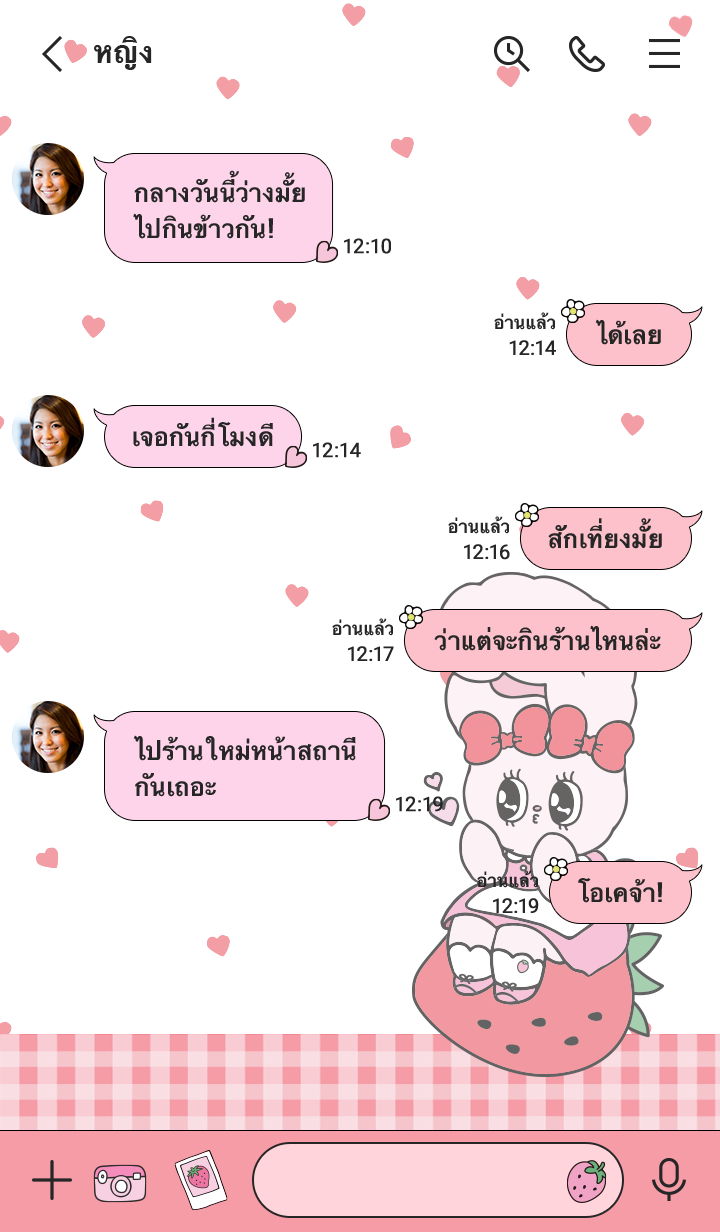Search the chat history

511,54
